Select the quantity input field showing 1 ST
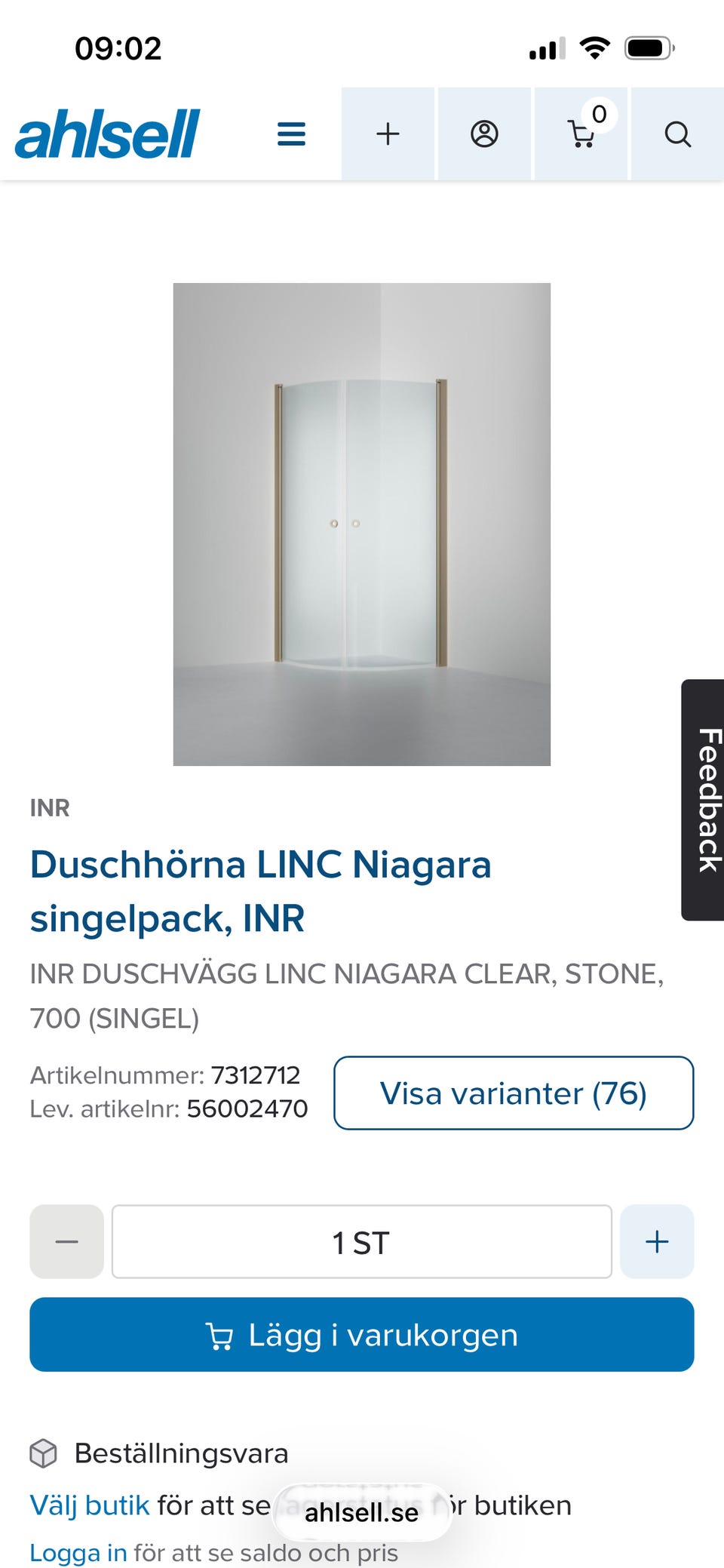Viewport: 724px width, 1568px height. [361, 1241]
